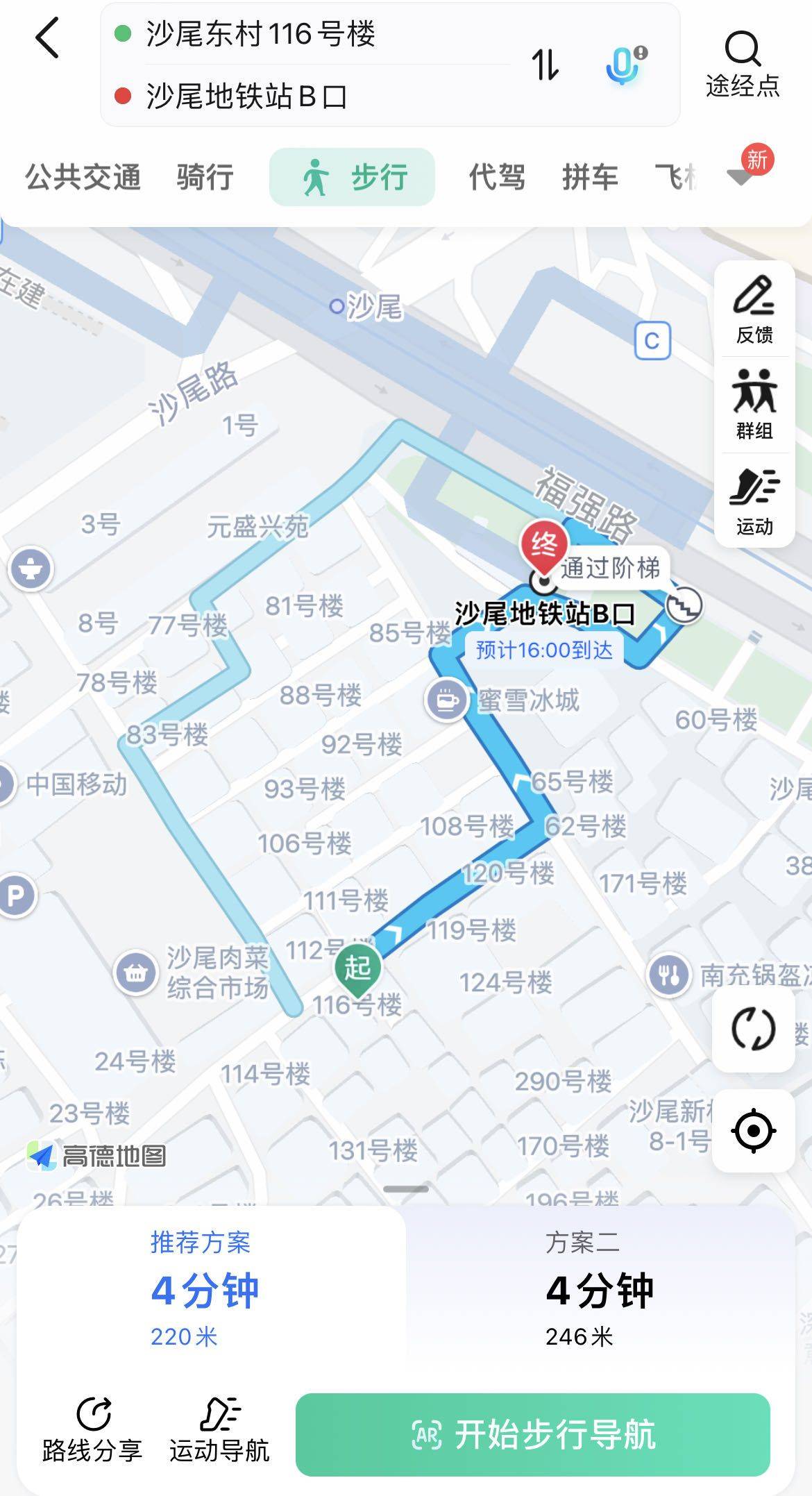Go back with the top-left arrow
Viewport: 812px width, 1496px height.
point(47,37)
